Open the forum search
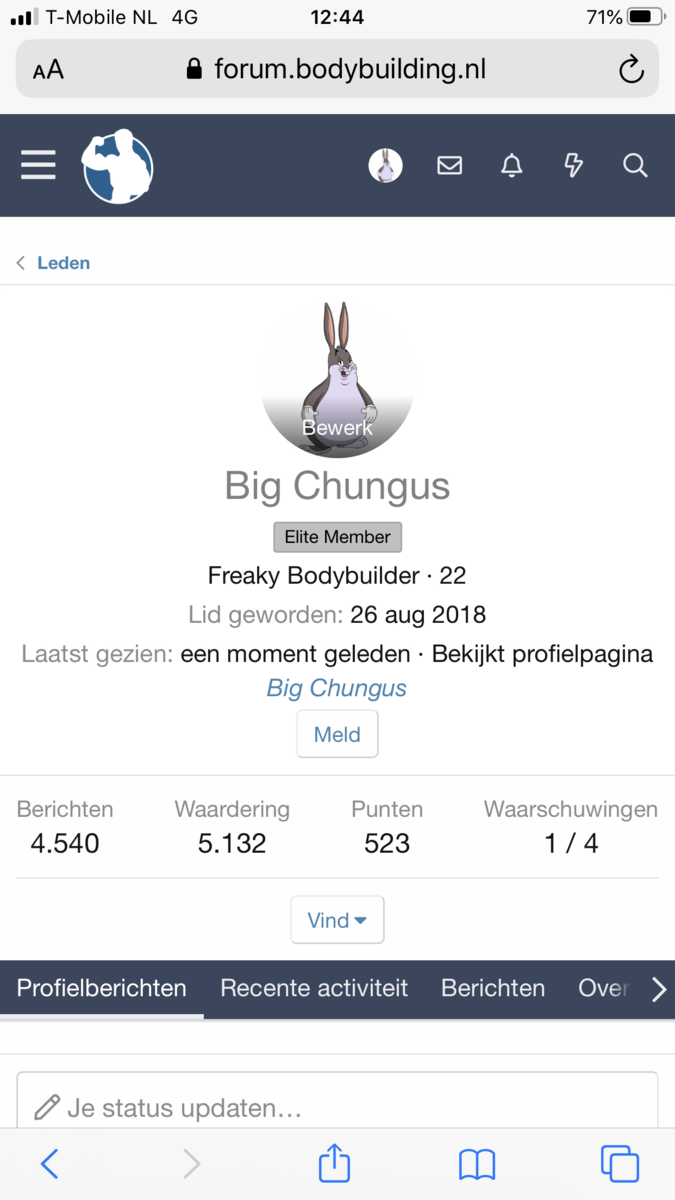 click(x=635, y=165)
